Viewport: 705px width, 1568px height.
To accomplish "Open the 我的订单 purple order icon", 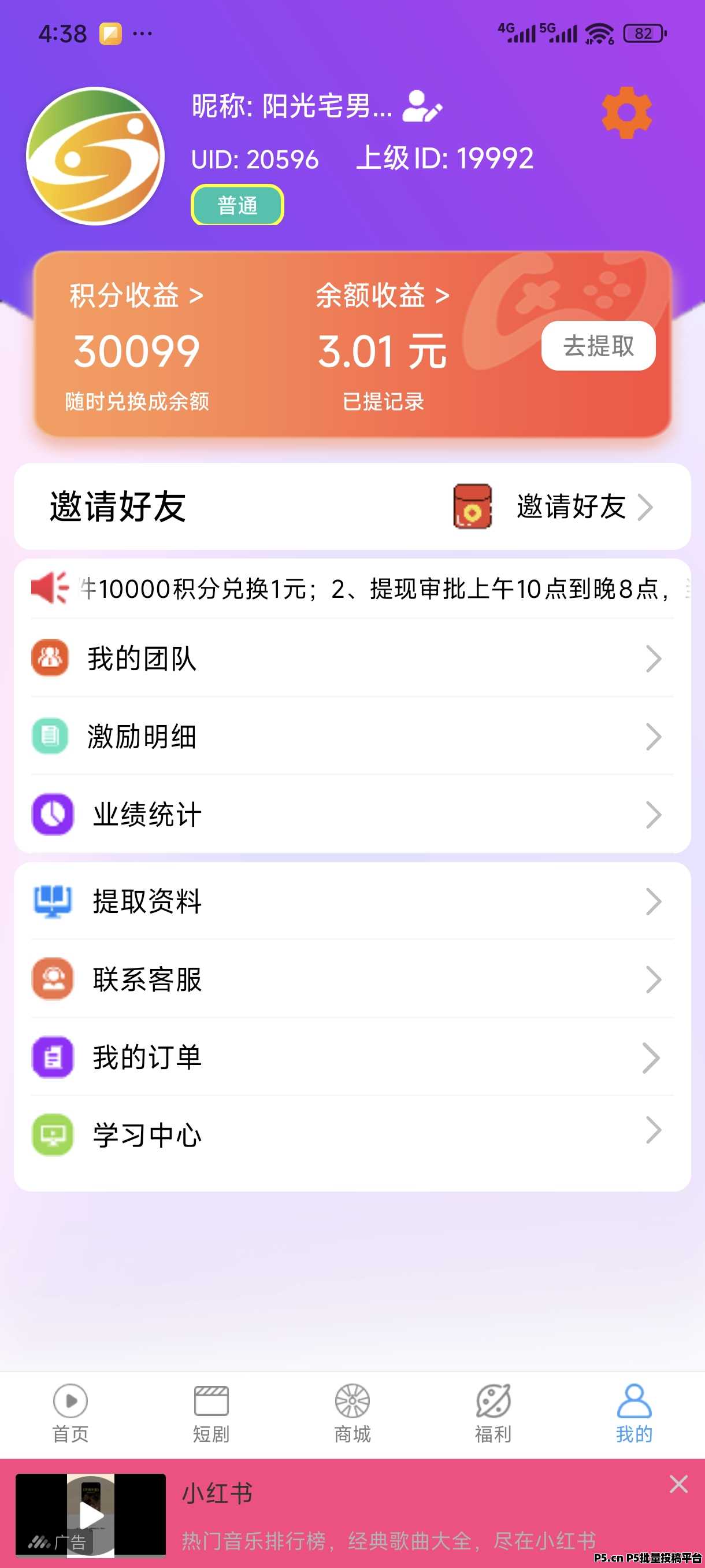I will pyautogui.click(x=51, y=1057).
